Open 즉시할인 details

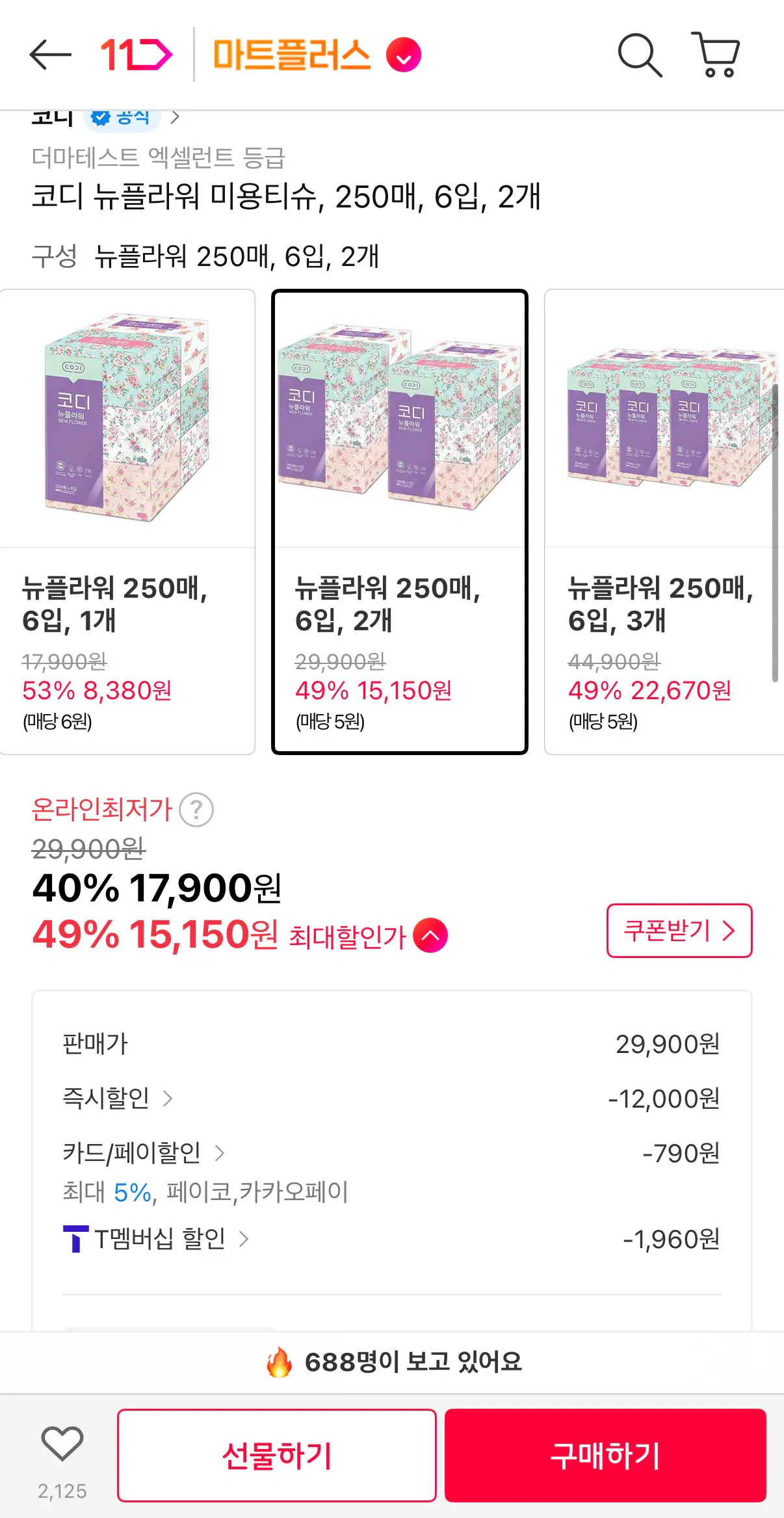pos(118,1099)
